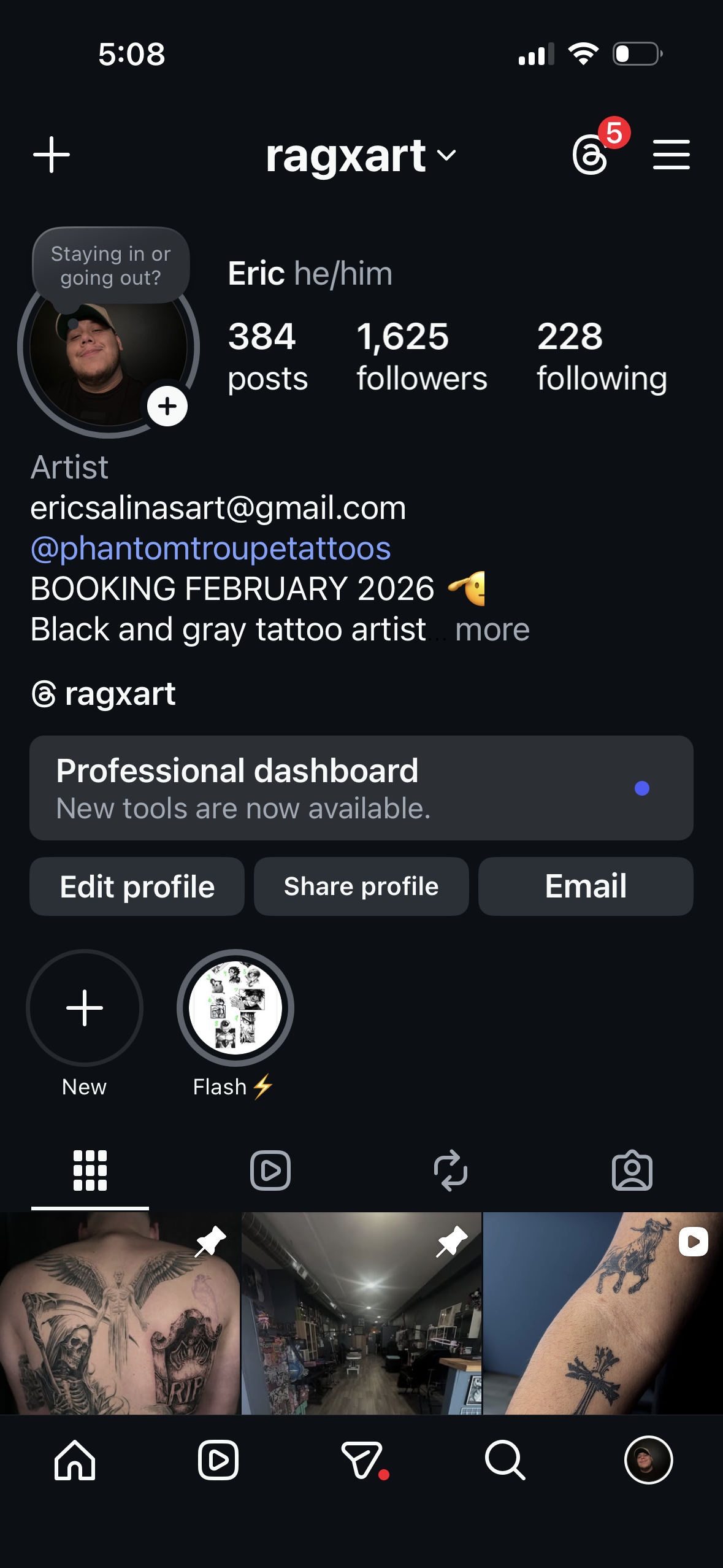Open the pinned back tattoo post
Image resolution: width=723 pixels, height=1568 pixels.
[x=120, y=1313]
